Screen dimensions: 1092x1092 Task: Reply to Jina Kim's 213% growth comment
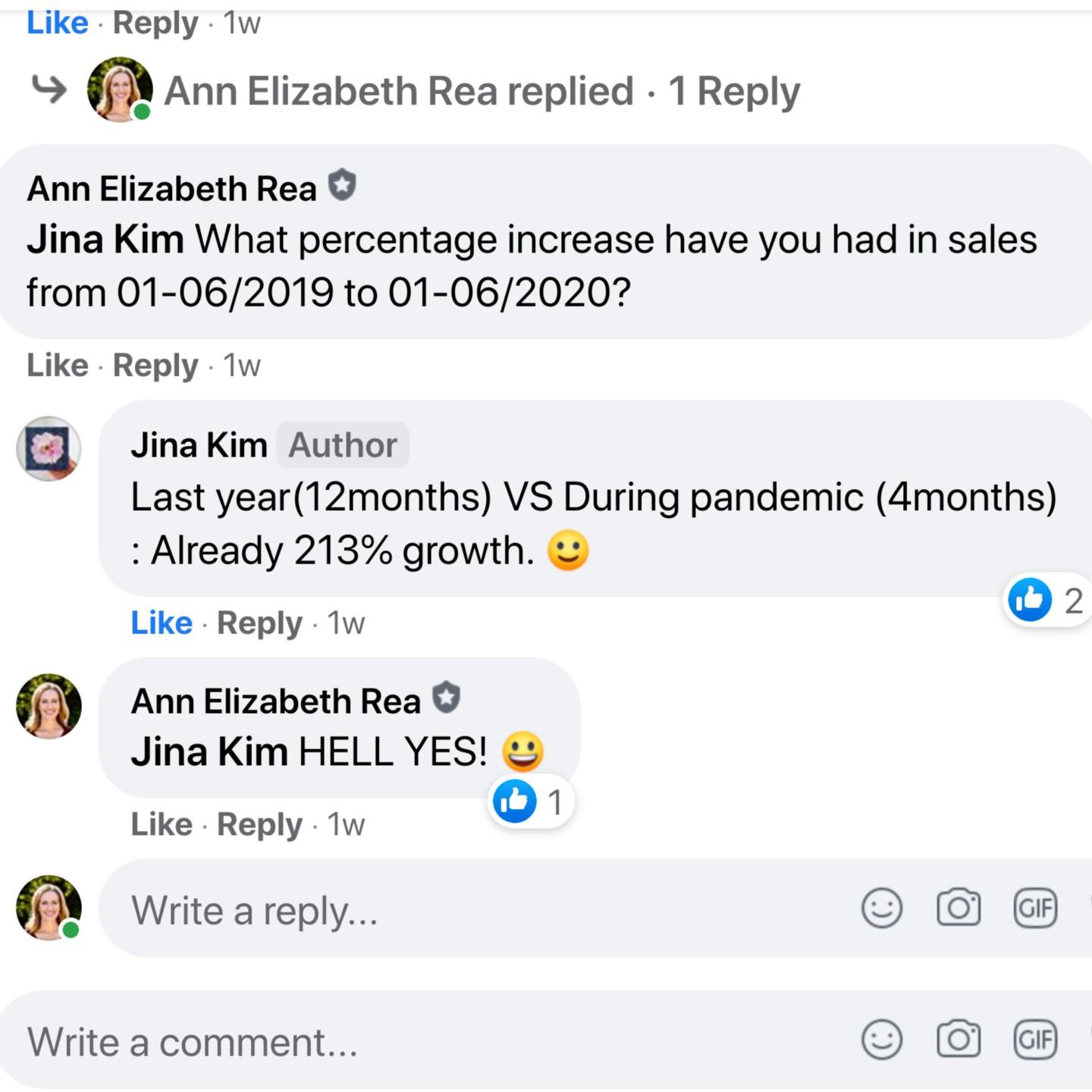[259, 623]
